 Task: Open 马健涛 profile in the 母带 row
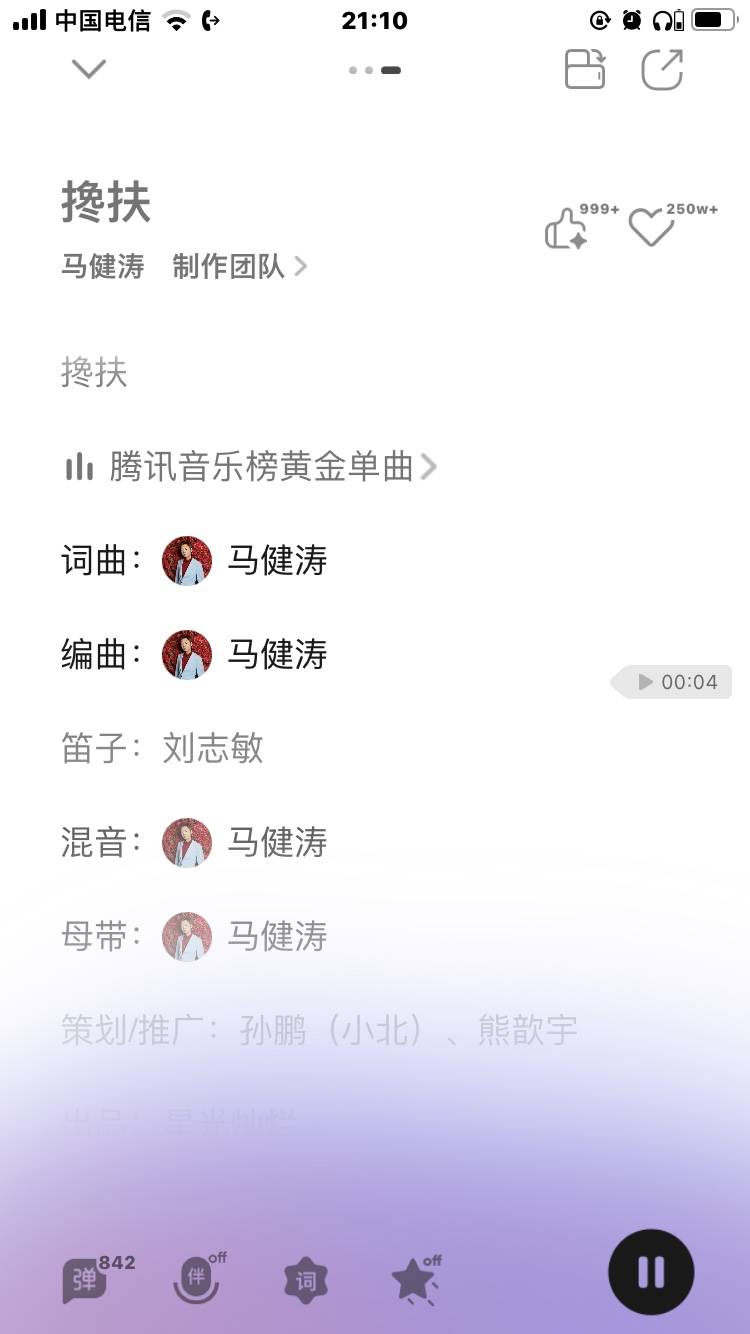246,937
